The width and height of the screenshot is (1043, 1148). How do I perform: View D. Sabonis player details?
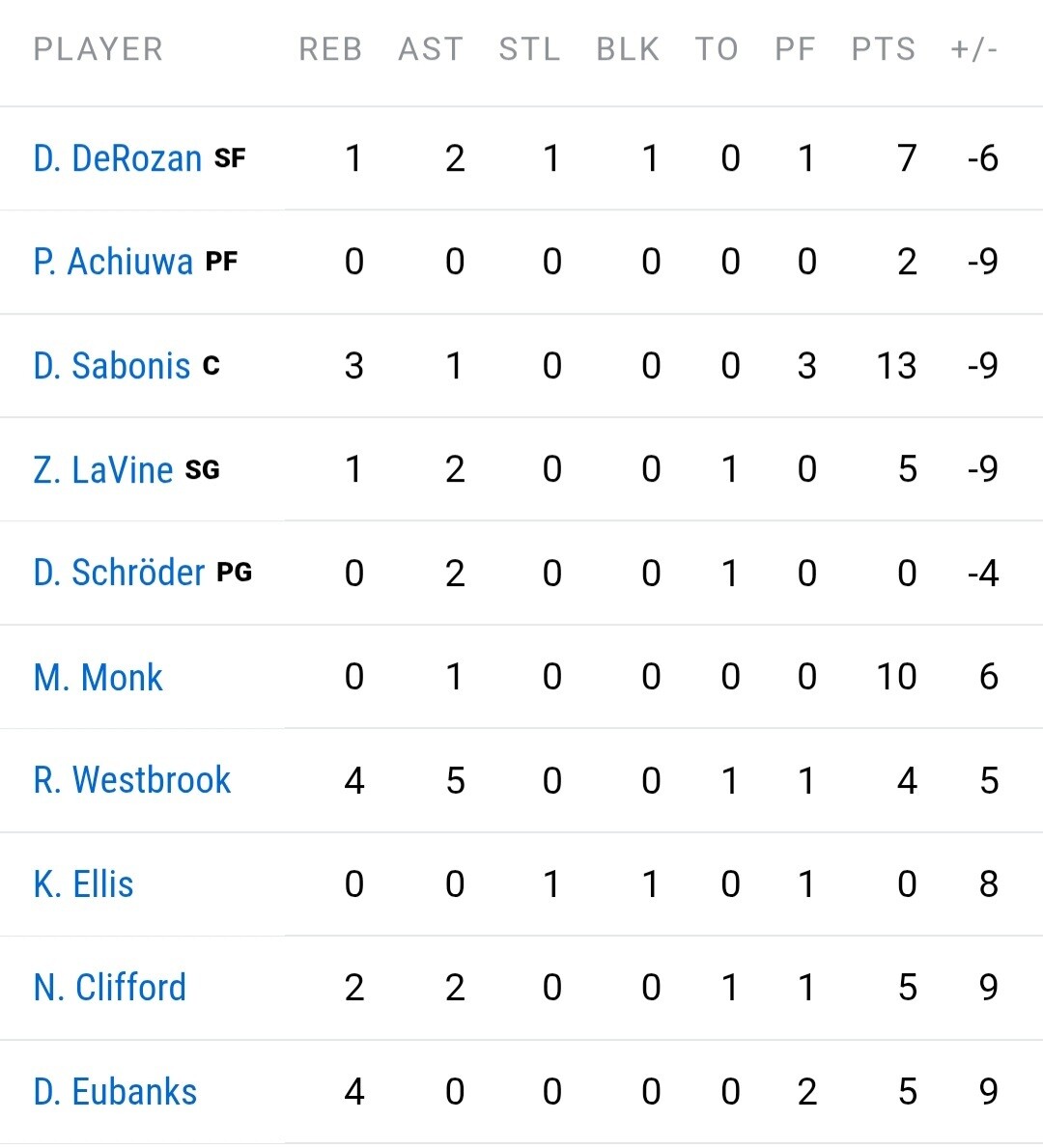[111, 365]
